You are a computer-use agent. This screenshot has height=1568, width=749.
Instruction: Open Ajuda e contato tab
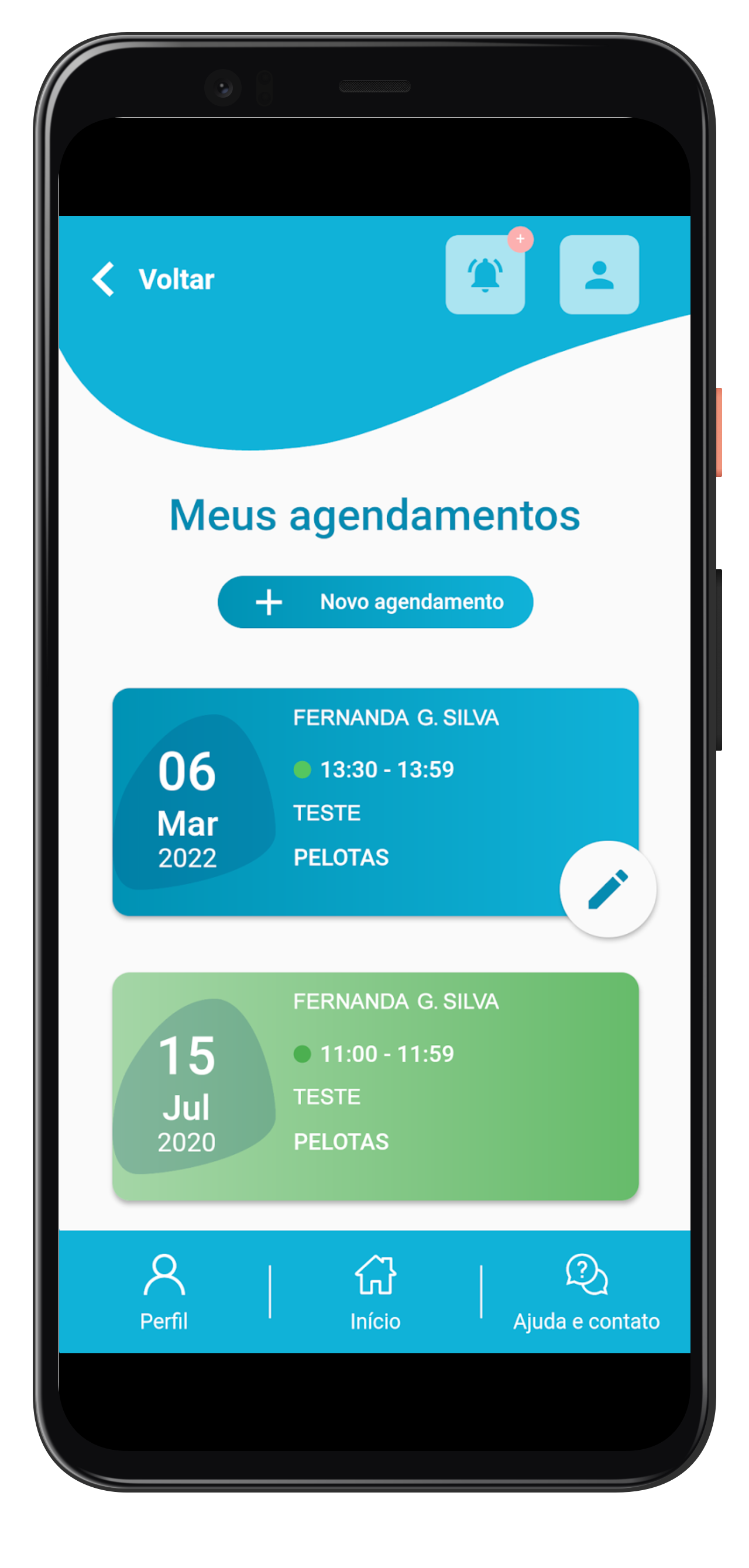tap(586, 1292)
